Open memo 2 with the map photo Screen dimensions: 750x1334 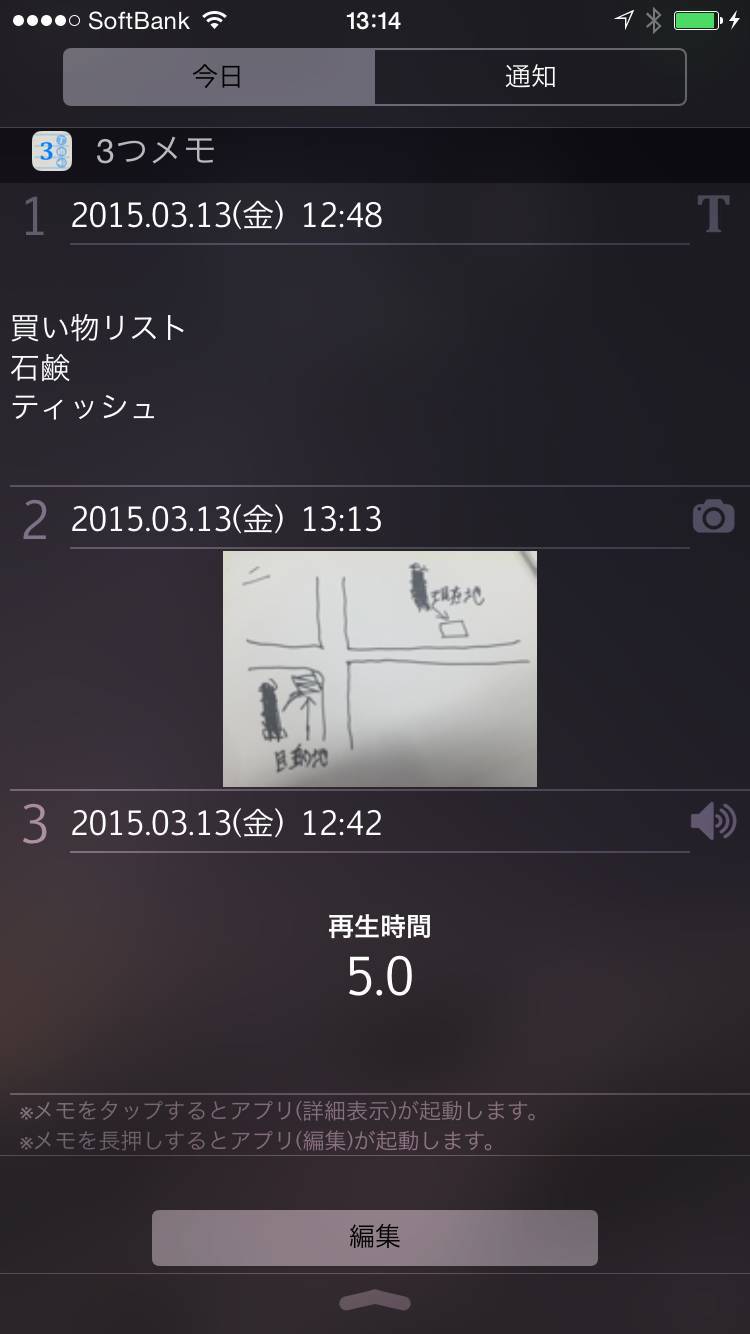[379, 668]
